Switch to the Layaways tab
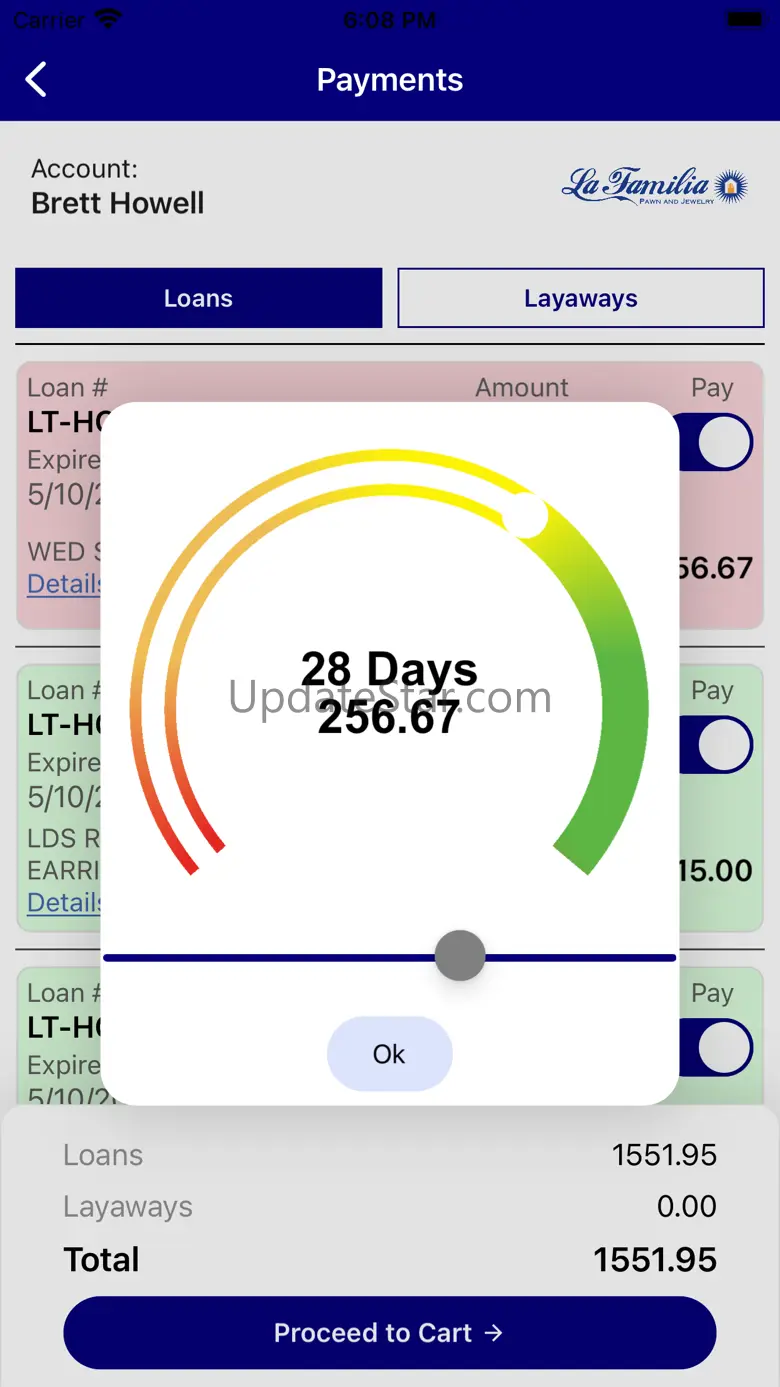Viewport: 780px width, 1387px height. pyautogui.click(x=580, y=298)
